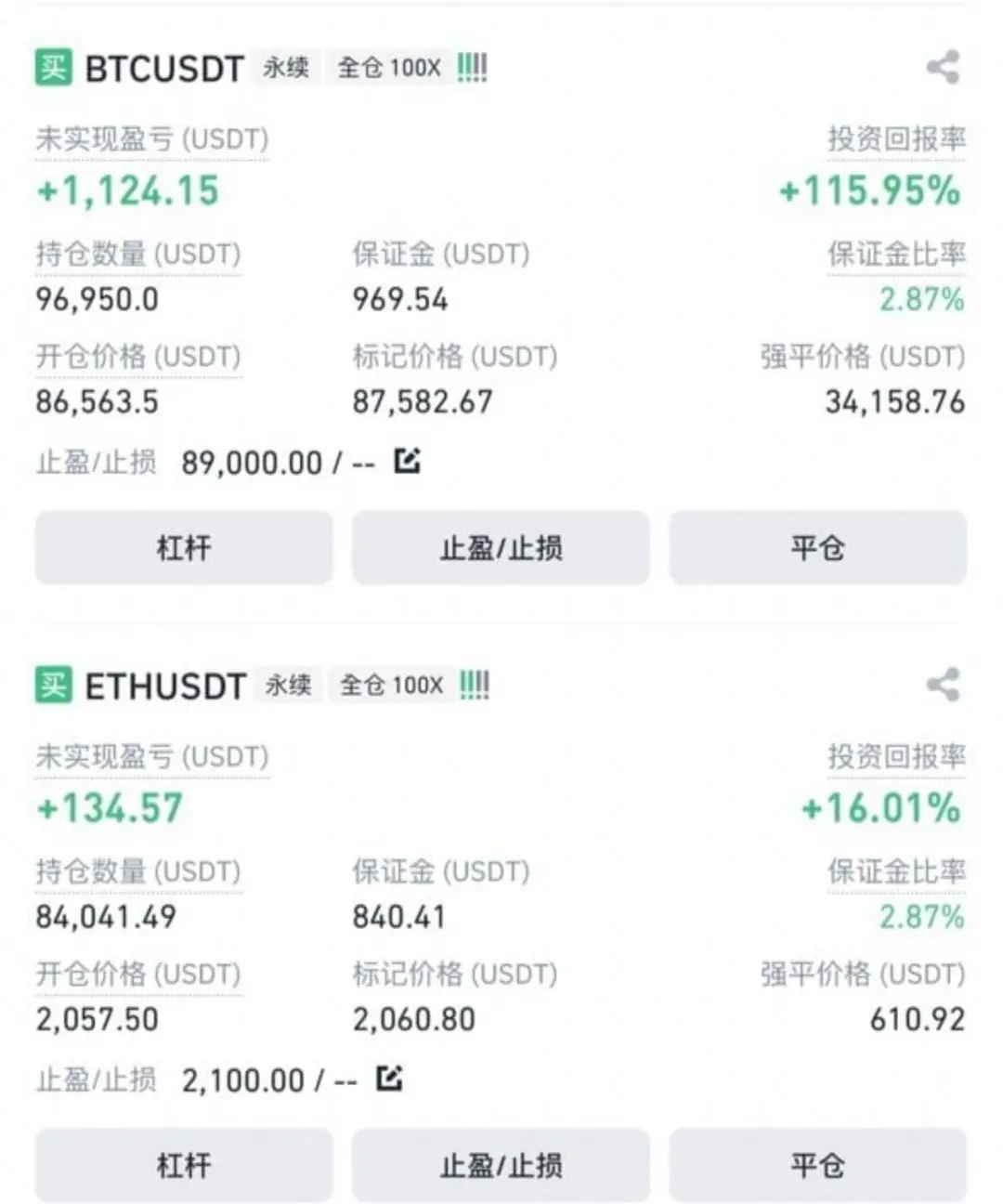This screenshot has width=1003, height=1204.
Task: Edit the 2,100.00 take-profit for ETHUSDT
Action: [x=390, y=1079]
